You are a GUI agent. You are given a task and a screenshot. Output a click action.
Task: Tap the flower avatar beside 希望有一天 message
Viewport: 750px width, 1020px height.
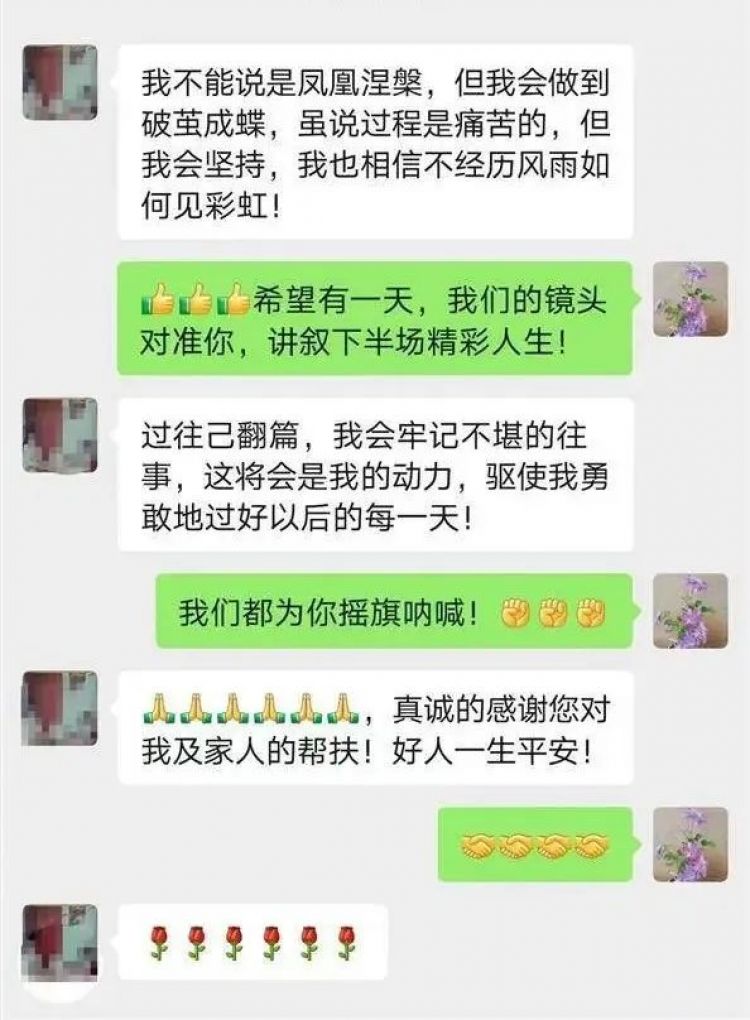coord(690,299)
